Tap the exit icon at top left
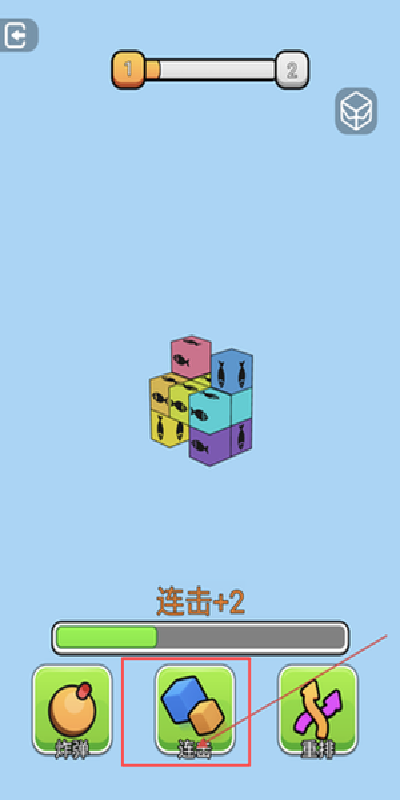The height and width of the screenshot is (800, 400). coord(18,35)
